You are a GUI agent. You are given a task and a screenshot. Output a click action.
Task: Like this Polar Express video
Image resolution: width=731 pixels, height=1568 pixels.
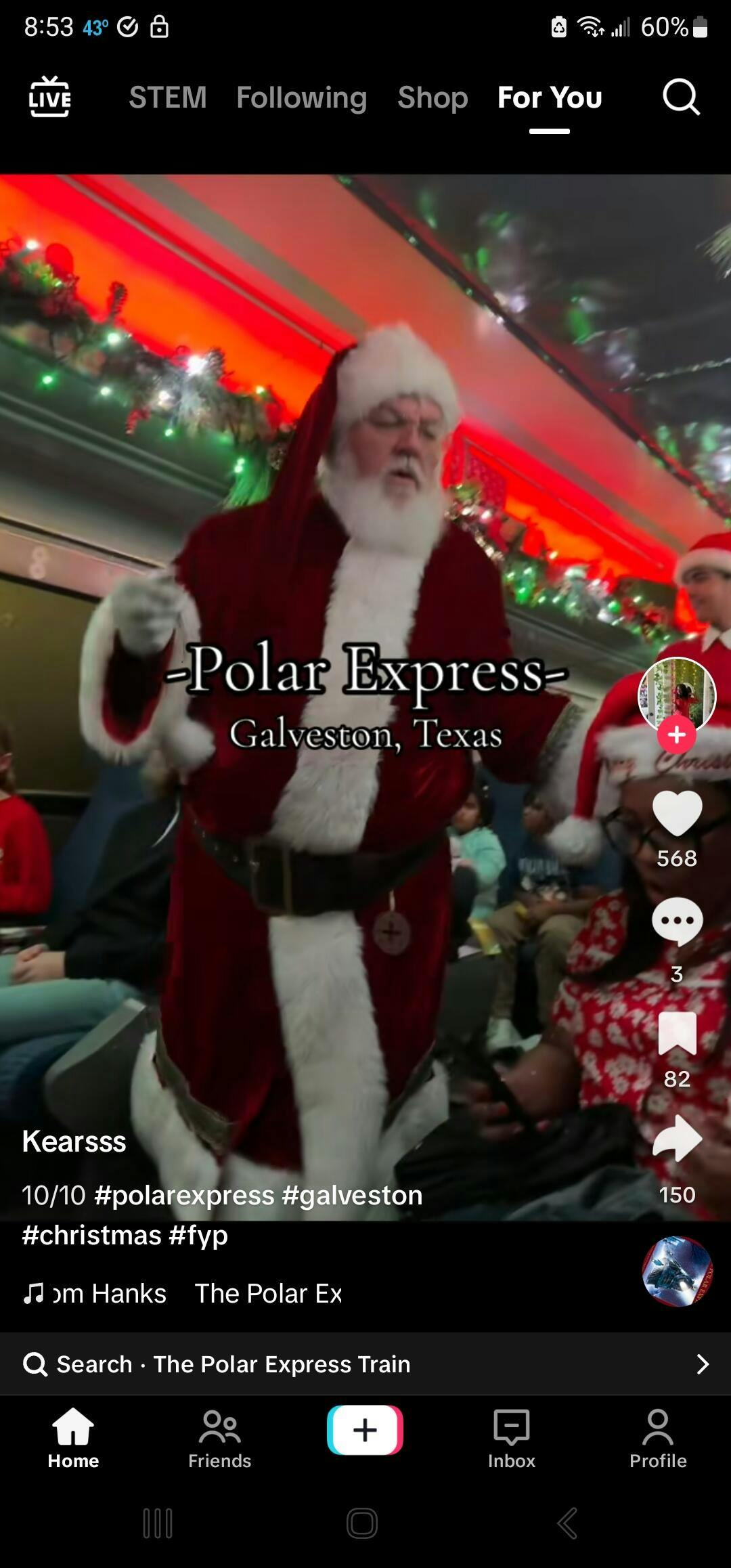pyautogui.click(x=676, y=814)
